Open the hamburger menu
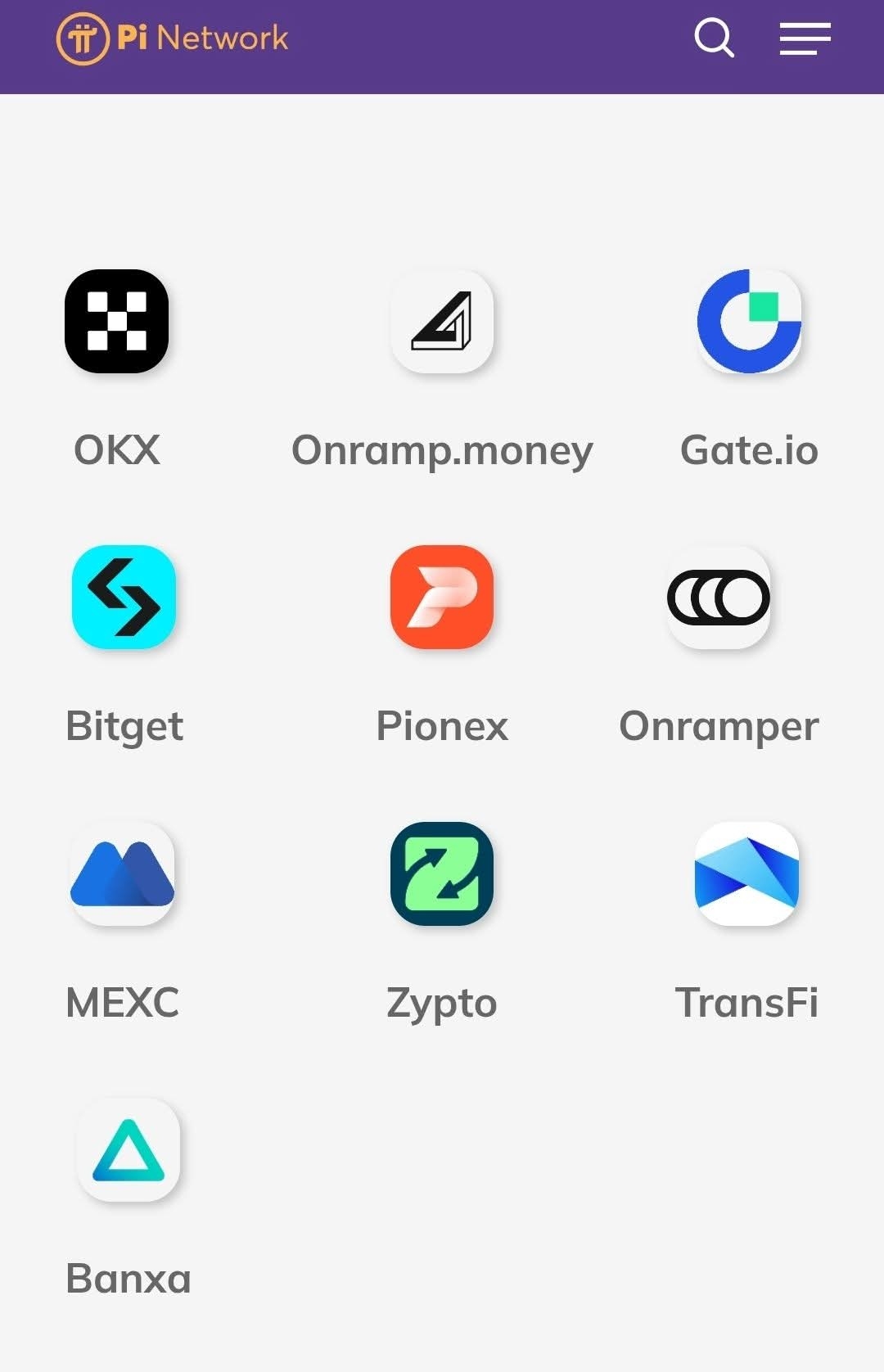Screen dimensions: 884x1372 click(x=805, y=38)
